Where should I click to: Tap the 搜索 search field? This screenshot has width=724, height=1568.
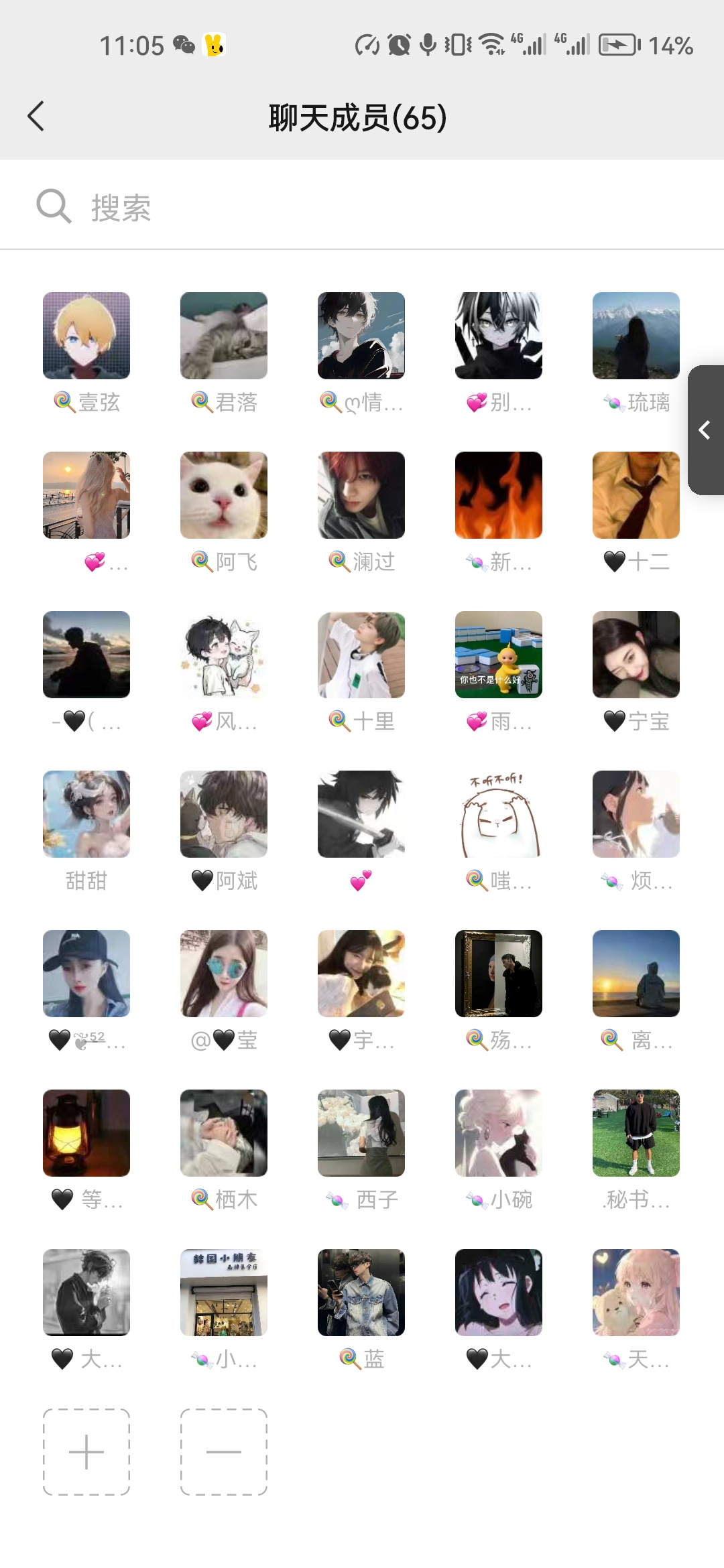point(362,206)
